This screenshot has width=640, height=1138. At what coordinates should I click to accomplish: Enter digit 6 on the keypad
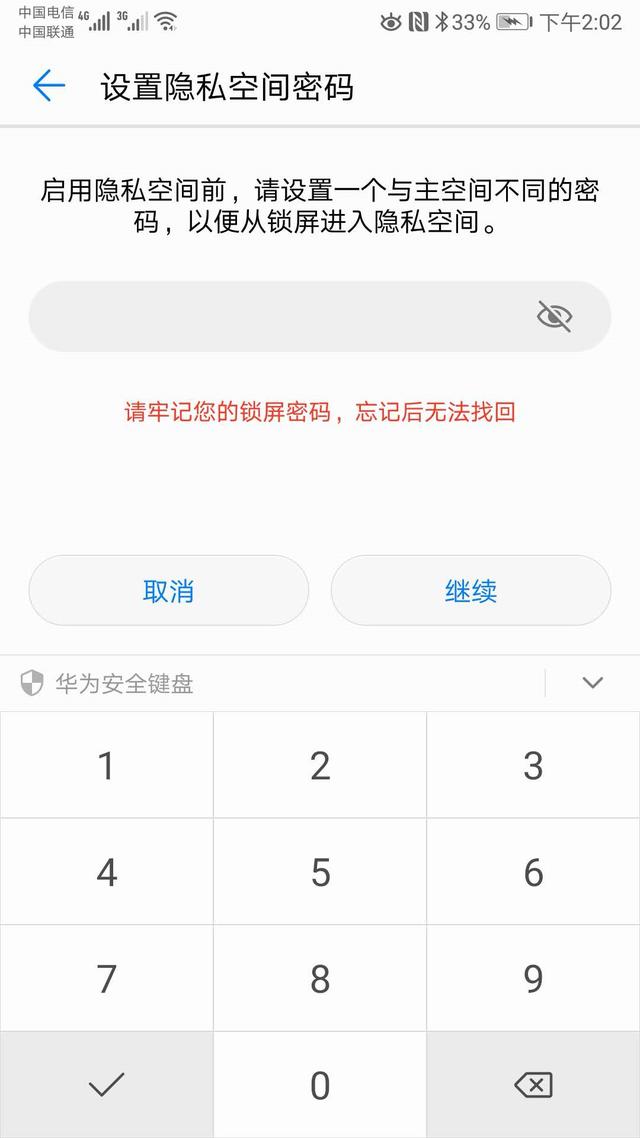point(533,872)
